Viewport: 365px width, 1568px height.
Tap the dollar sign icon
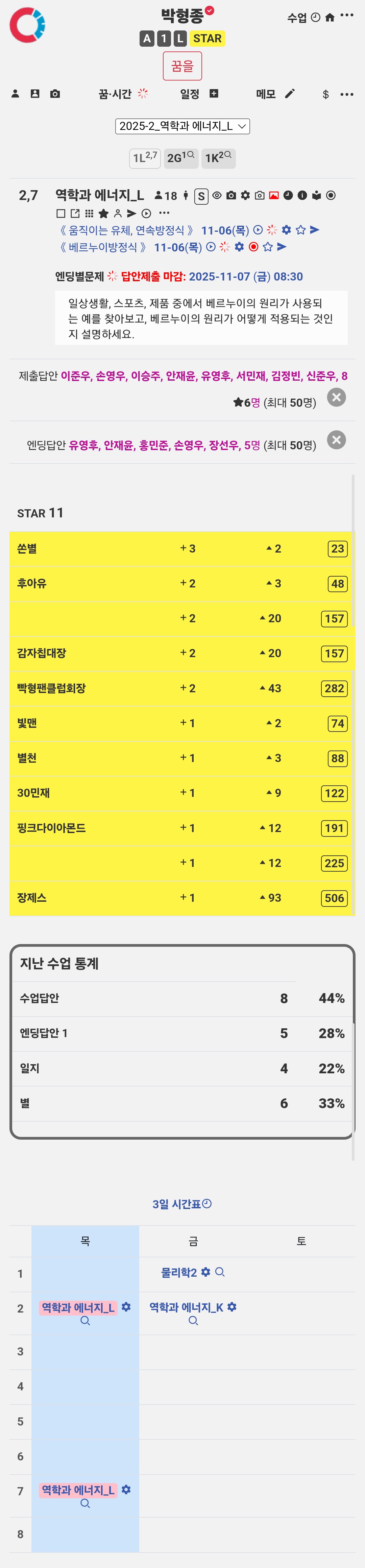(325, 94)
